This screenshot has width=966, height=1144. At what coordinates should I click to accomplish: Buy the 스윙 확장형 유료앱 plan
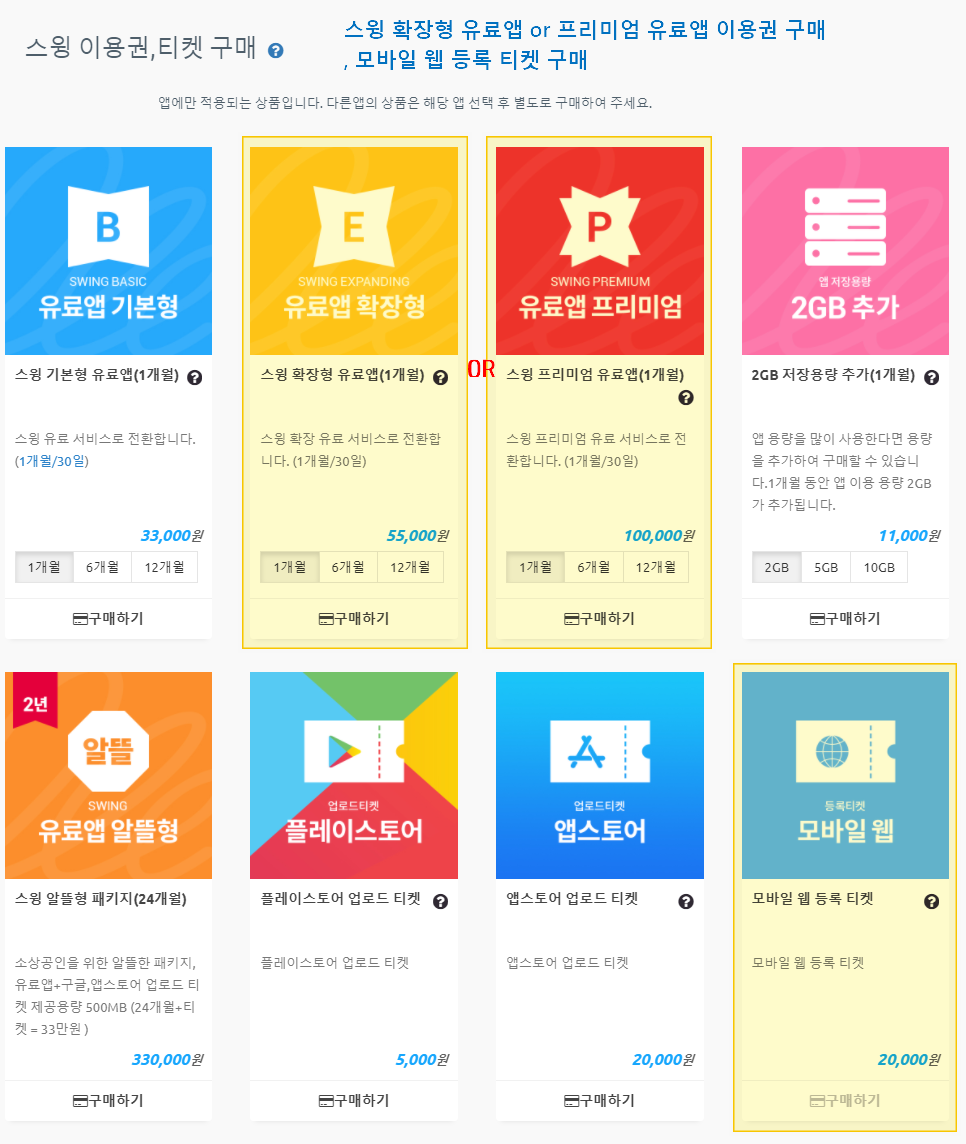coord(354,619)
